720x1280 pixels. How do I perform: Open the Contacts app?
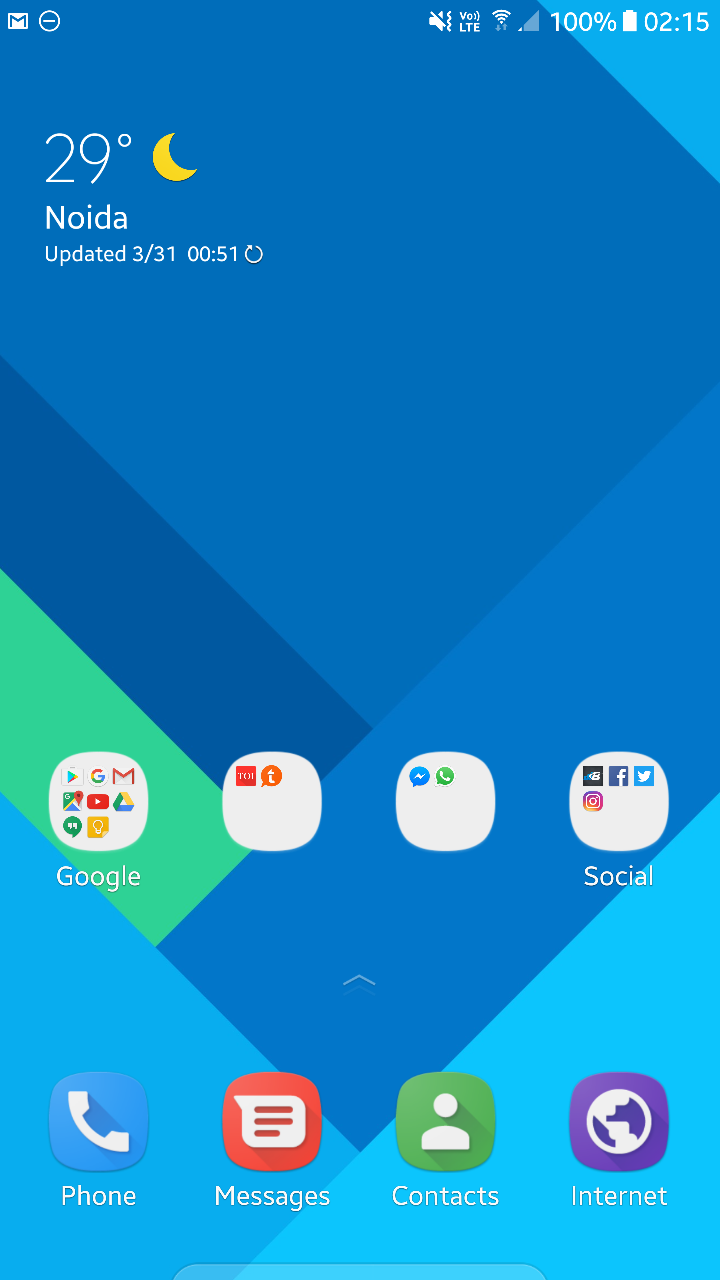point(445,1122)
